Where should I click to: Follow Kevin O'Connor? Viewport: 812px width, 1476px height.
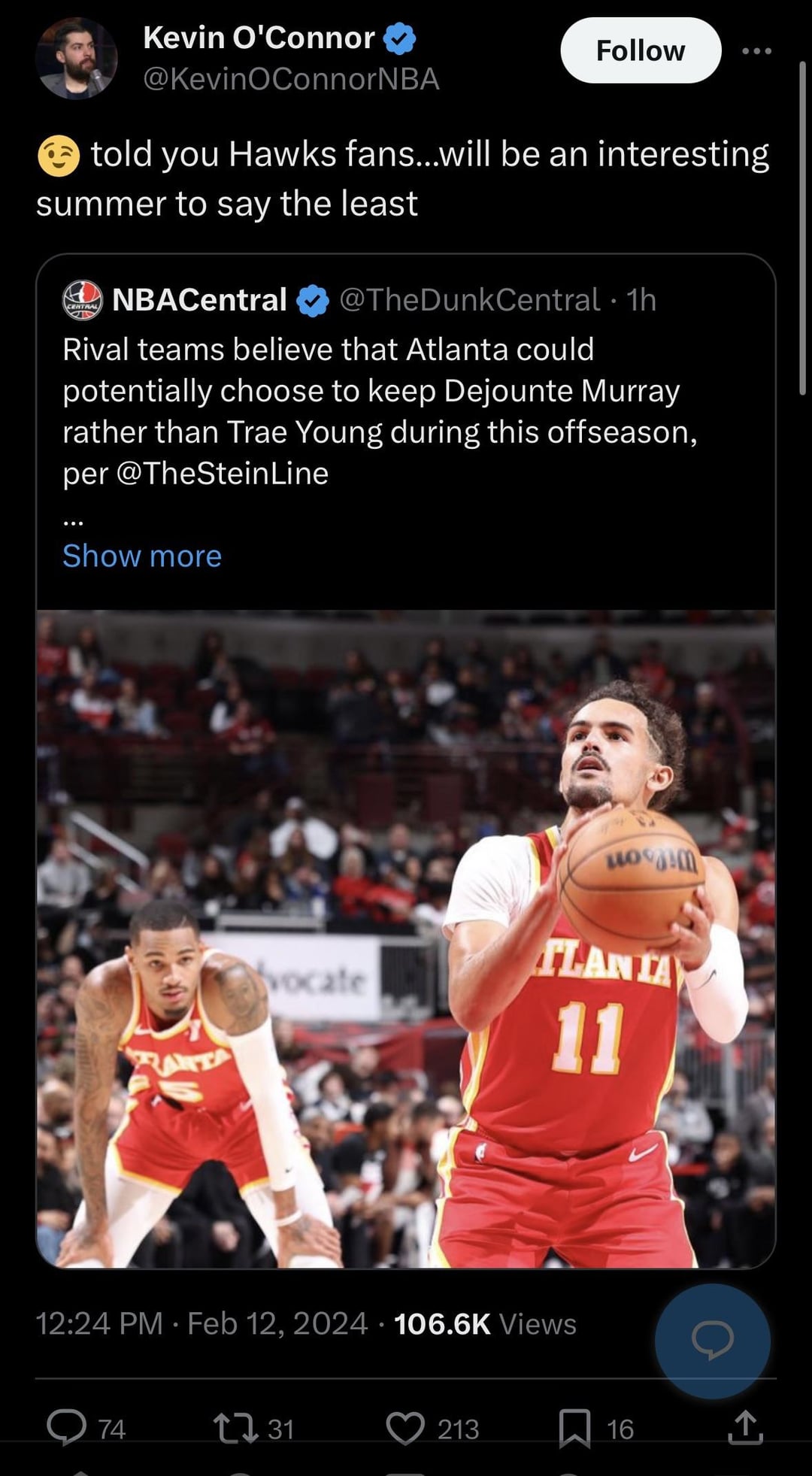[x=640, y=50]
